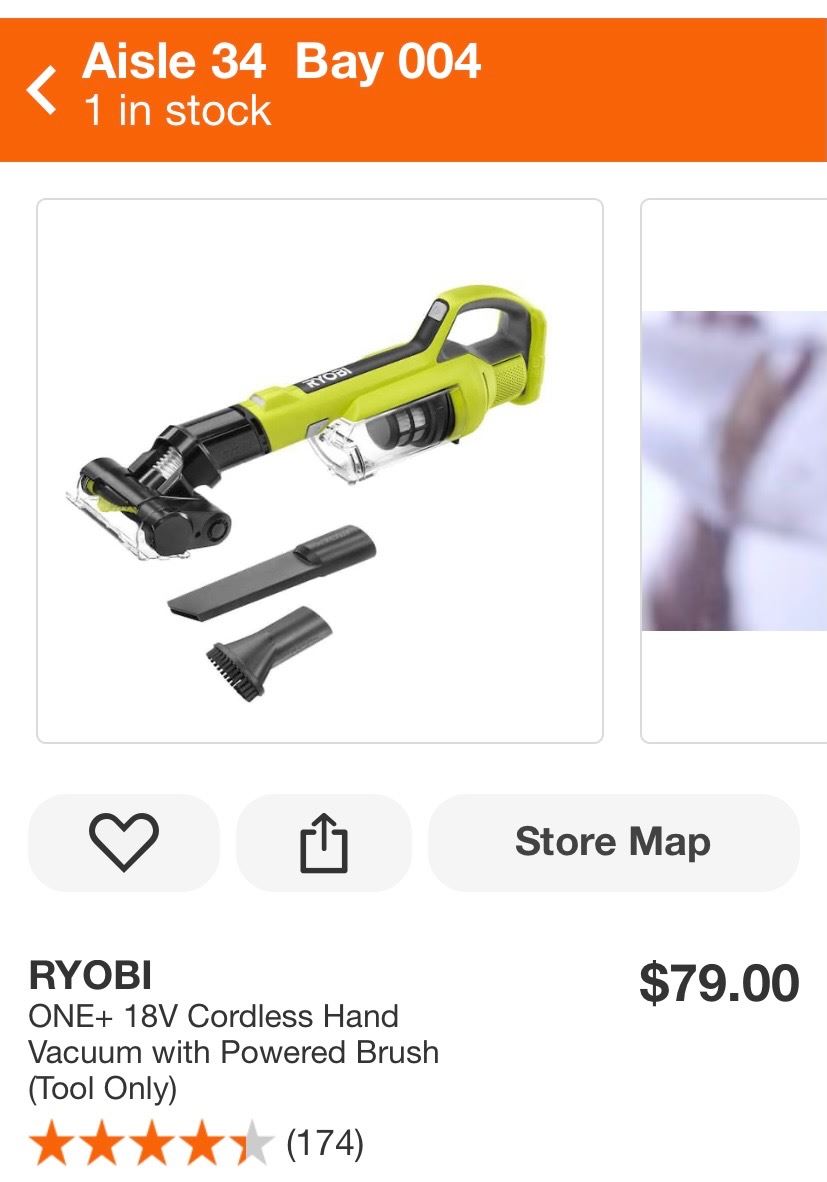Open the second product photo
The height and width of the screenshot is (1182, 827).
(734, 471)
